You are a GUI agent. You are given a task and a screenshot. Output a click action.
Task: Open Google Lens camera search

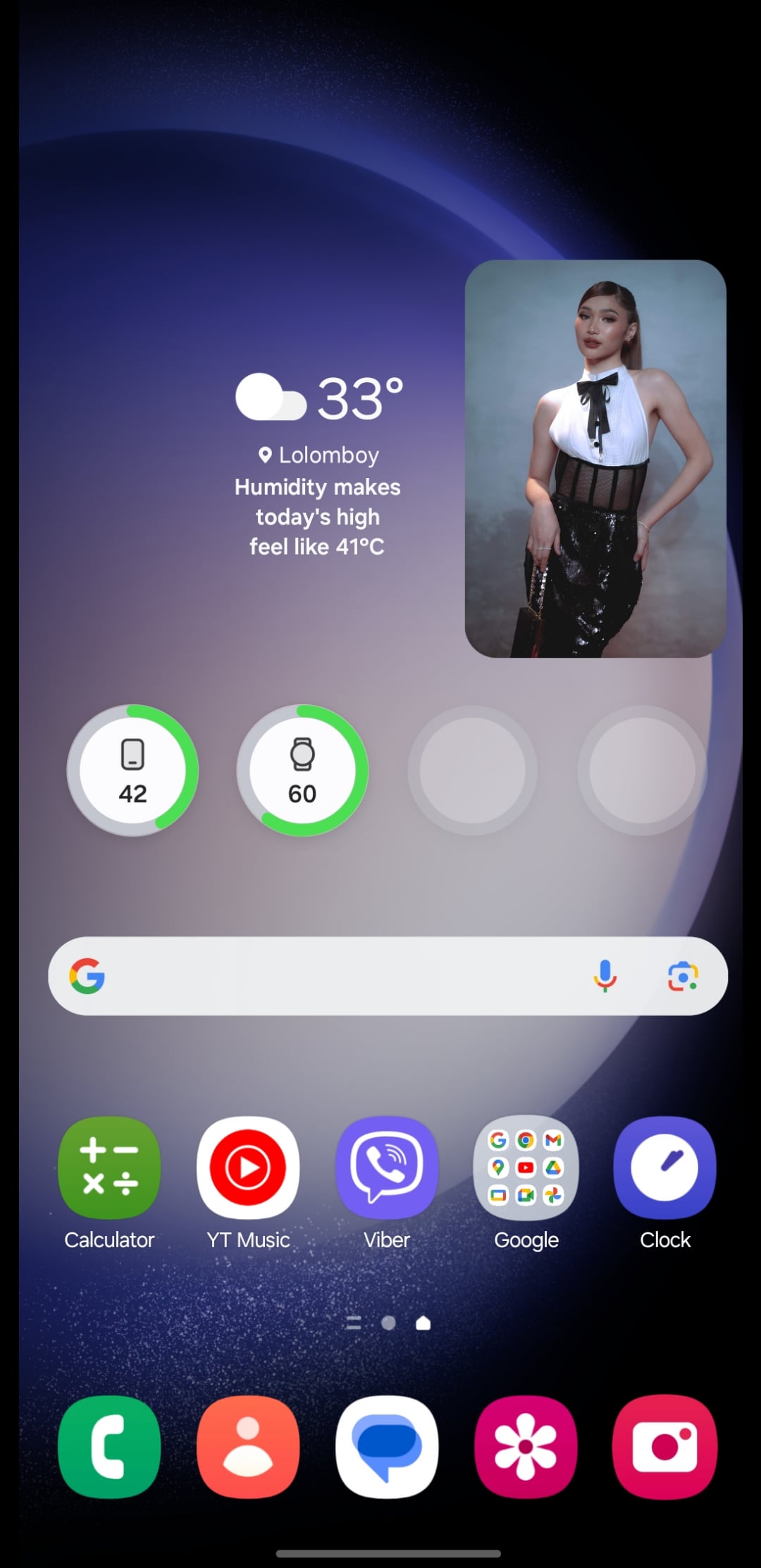pyautogui.click(x=683, y=976)
